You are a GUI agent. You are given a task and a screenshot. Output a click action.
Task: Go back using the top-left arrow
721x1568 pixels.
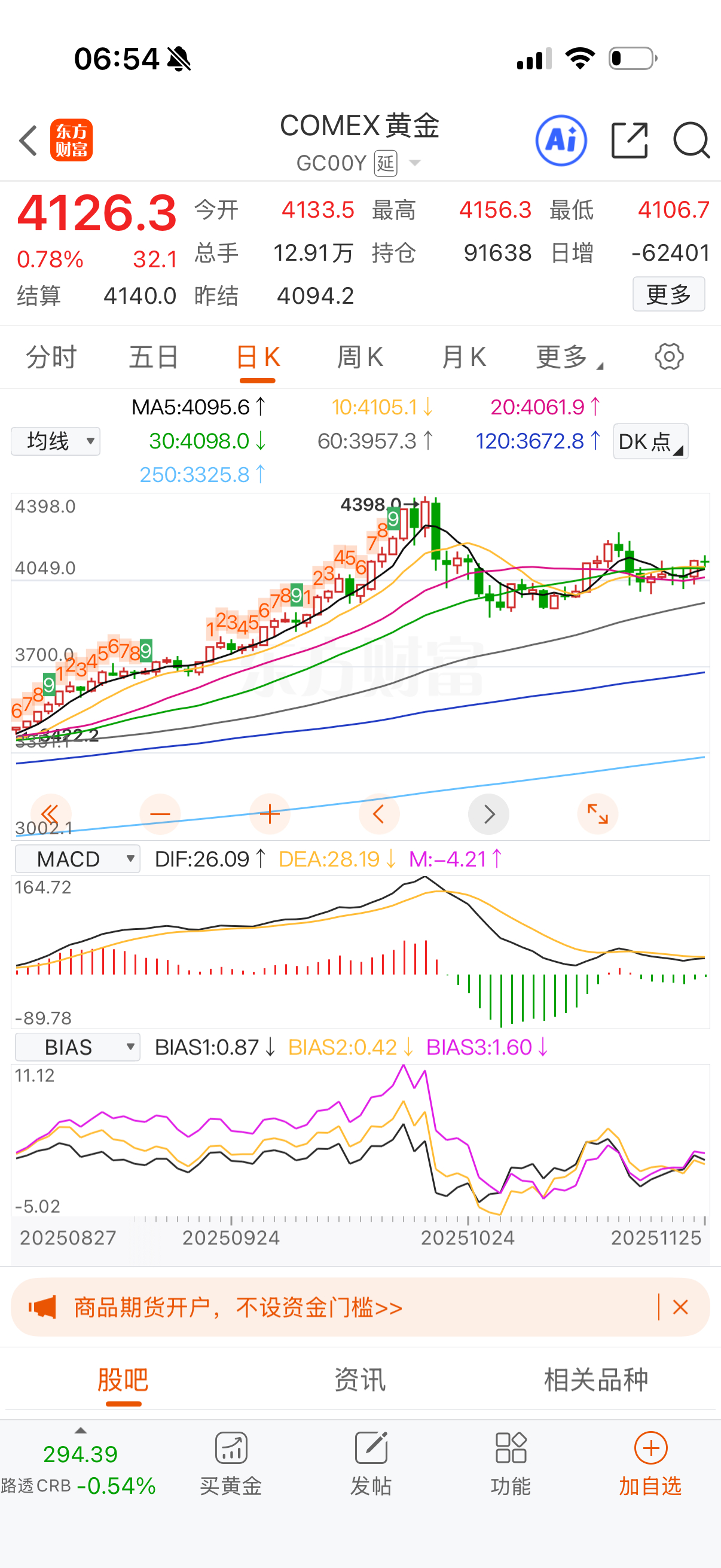(x=29, y=141)
